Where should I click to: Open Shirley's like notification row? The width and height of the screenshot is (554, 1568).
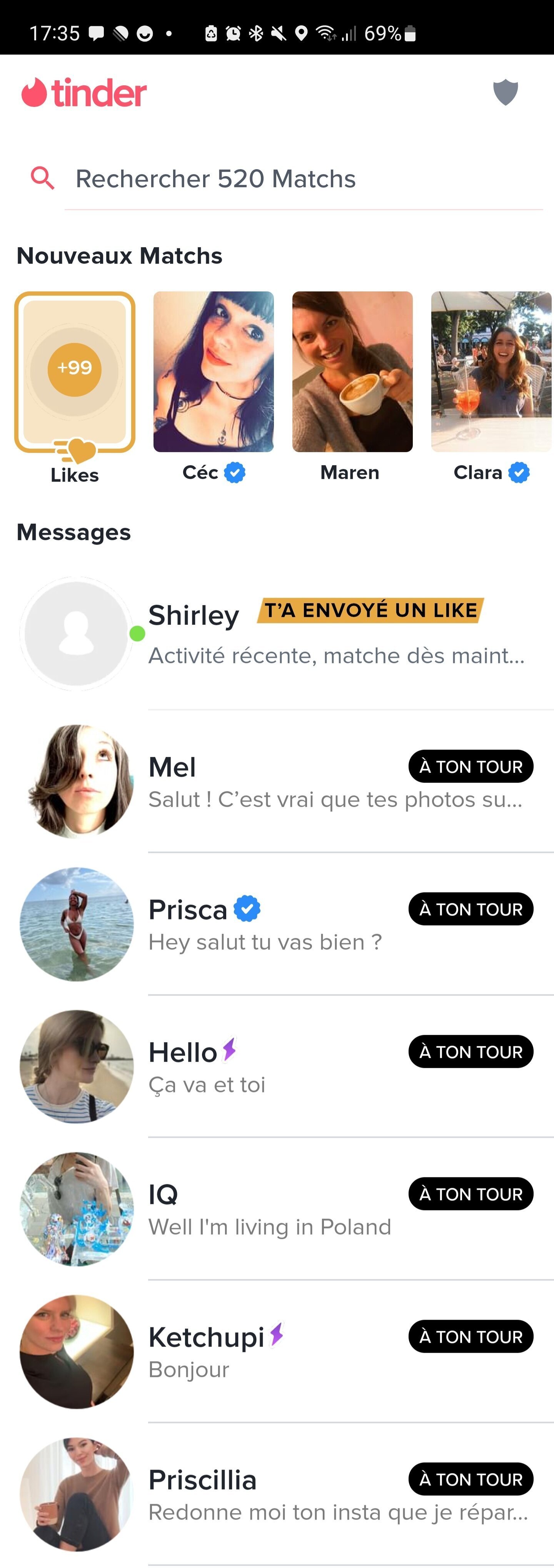pyautogui.click(x=336, y=634)
